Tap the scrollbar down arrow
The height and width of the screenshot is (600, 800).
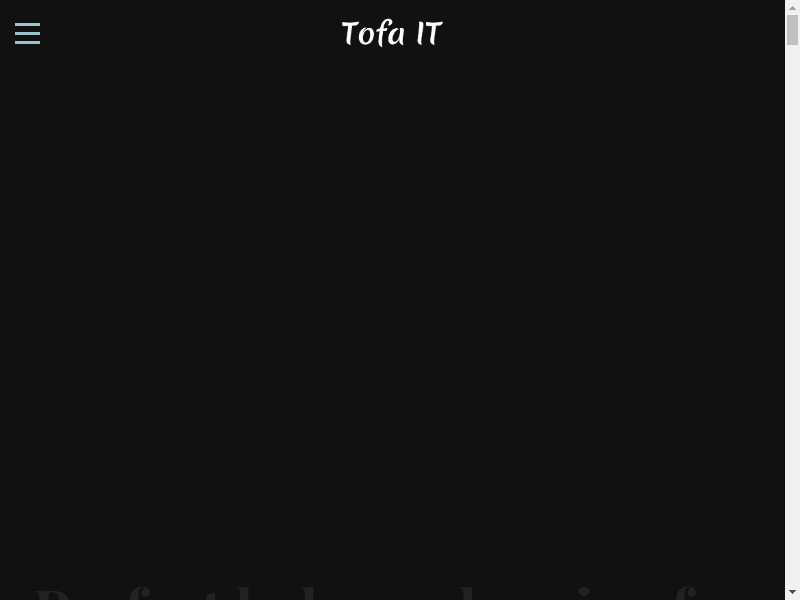(x=792, y=591)
